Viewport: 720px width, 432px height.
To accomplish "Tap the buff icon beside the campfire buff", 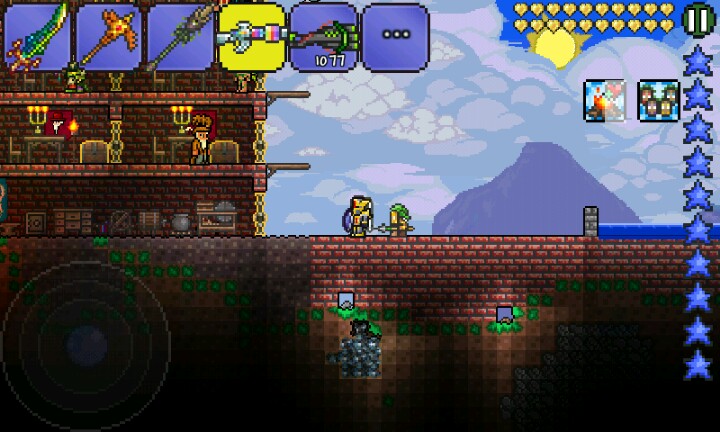I will click(x=658, y=101).
